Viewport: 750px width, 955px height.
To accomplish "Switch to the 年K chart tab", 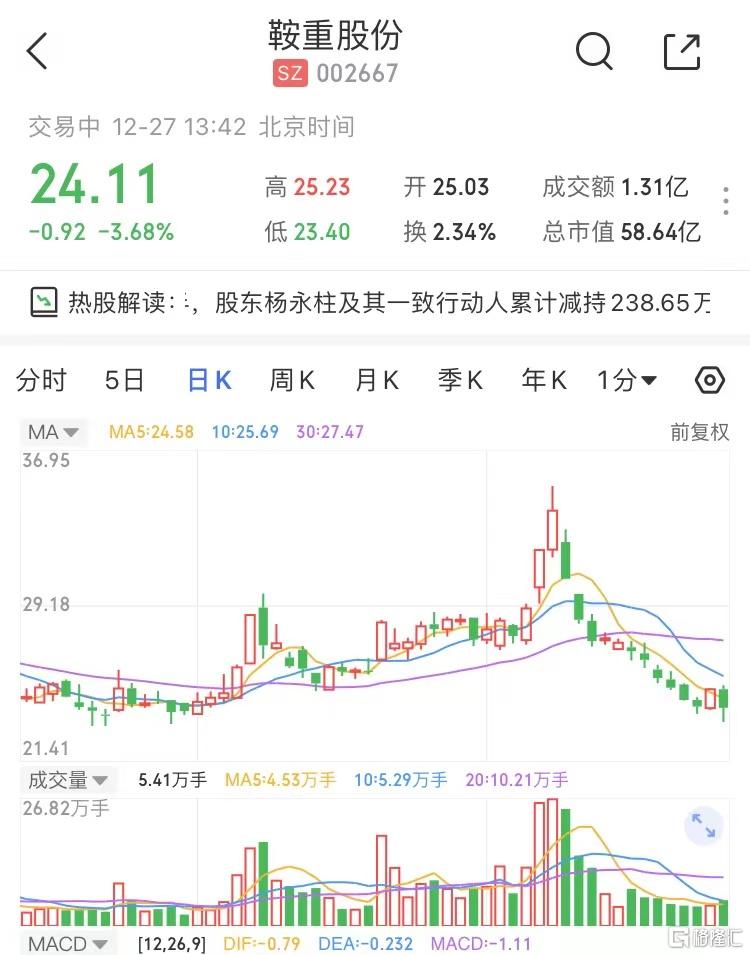I will [x=544, y=380].
